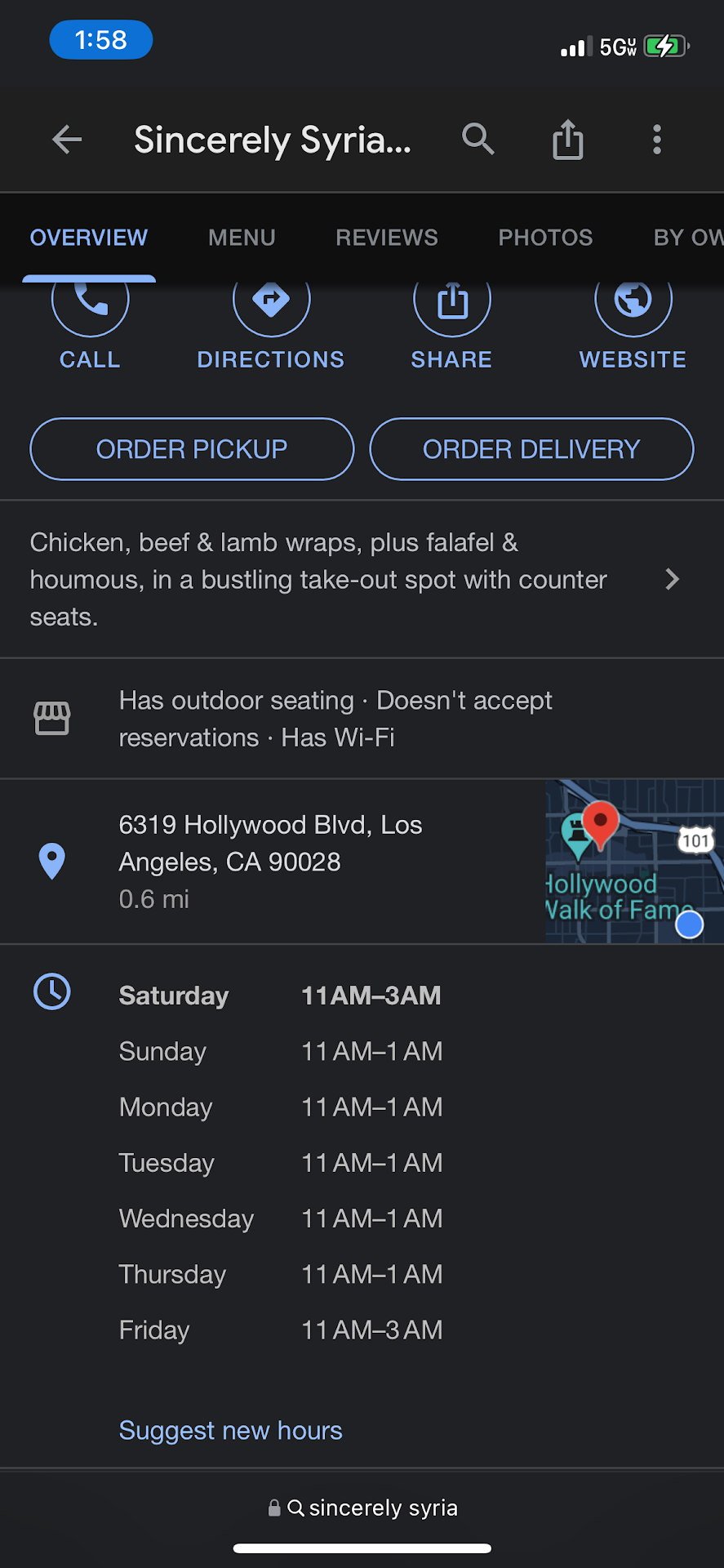Open the 6319 Hollywood Blvd address row
This screenshot has height=1568, width=724.
[x=269, y=862]
